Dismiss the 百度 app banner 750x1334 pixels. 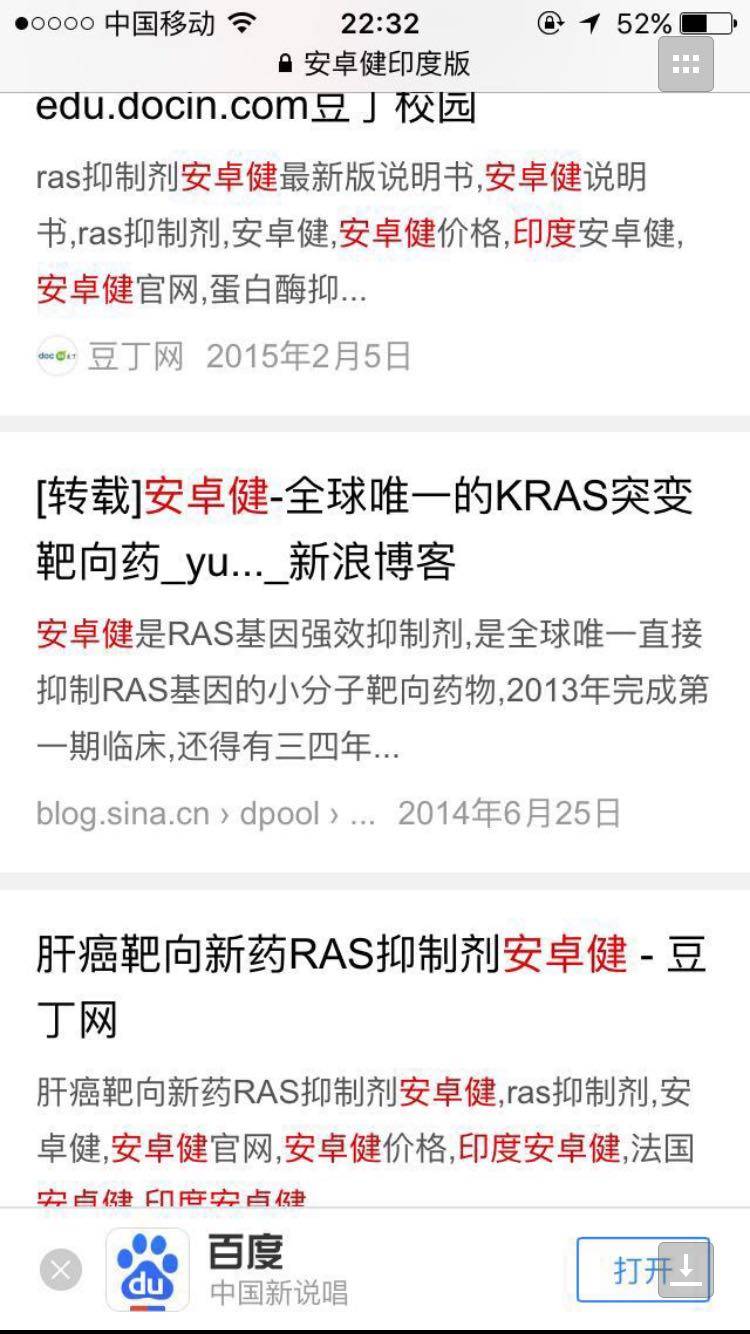61,1270
